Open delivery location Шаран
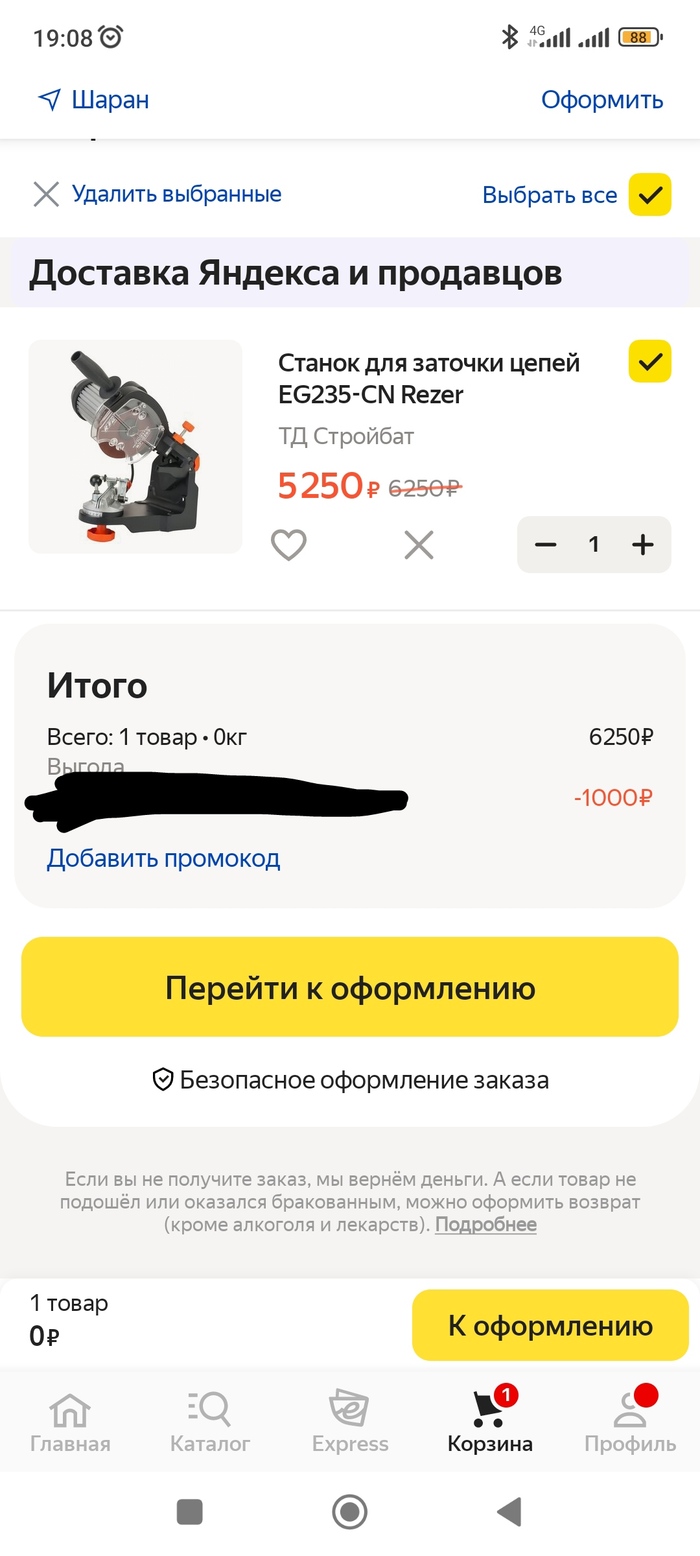700x1556 pixels. [94, 100]
